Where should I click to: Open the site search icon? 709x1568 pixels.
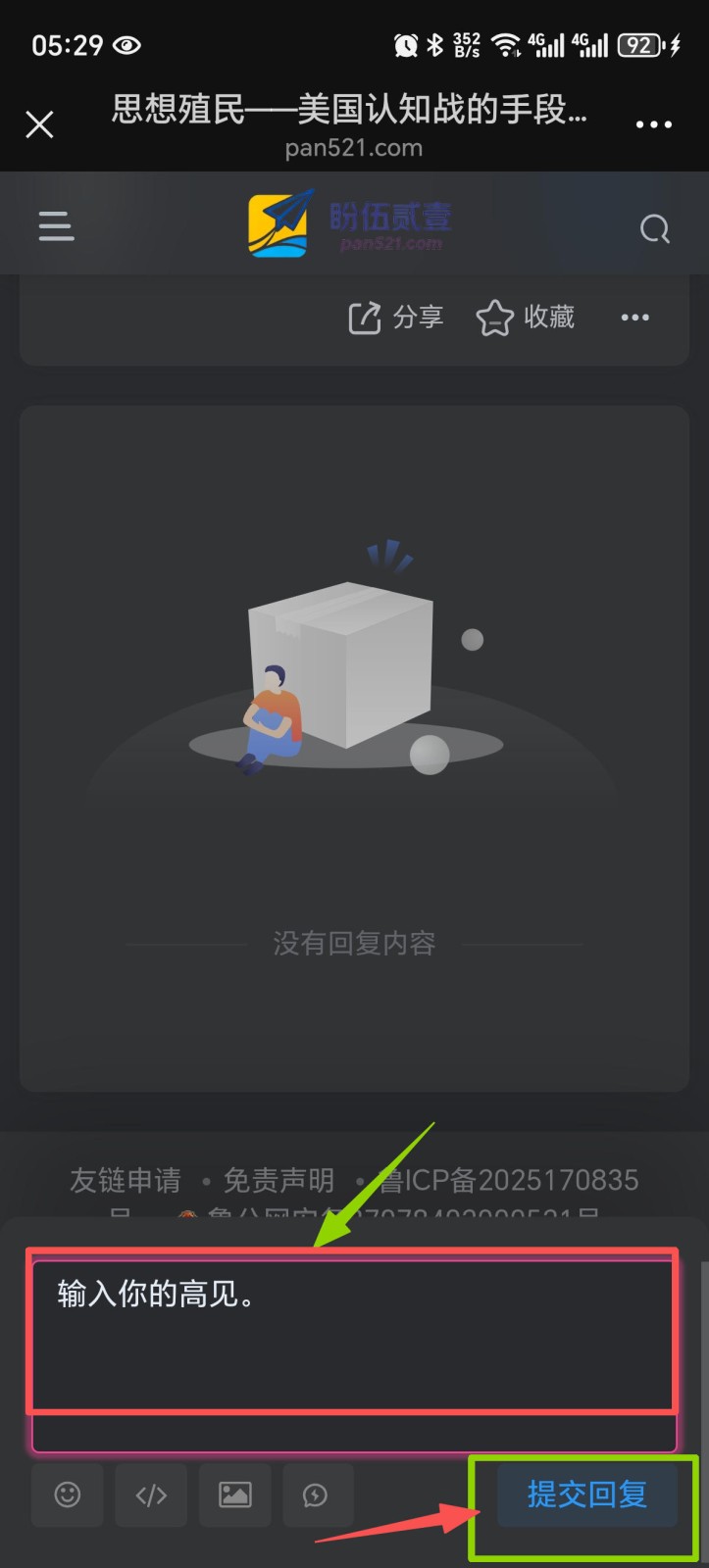click(654, 229)
